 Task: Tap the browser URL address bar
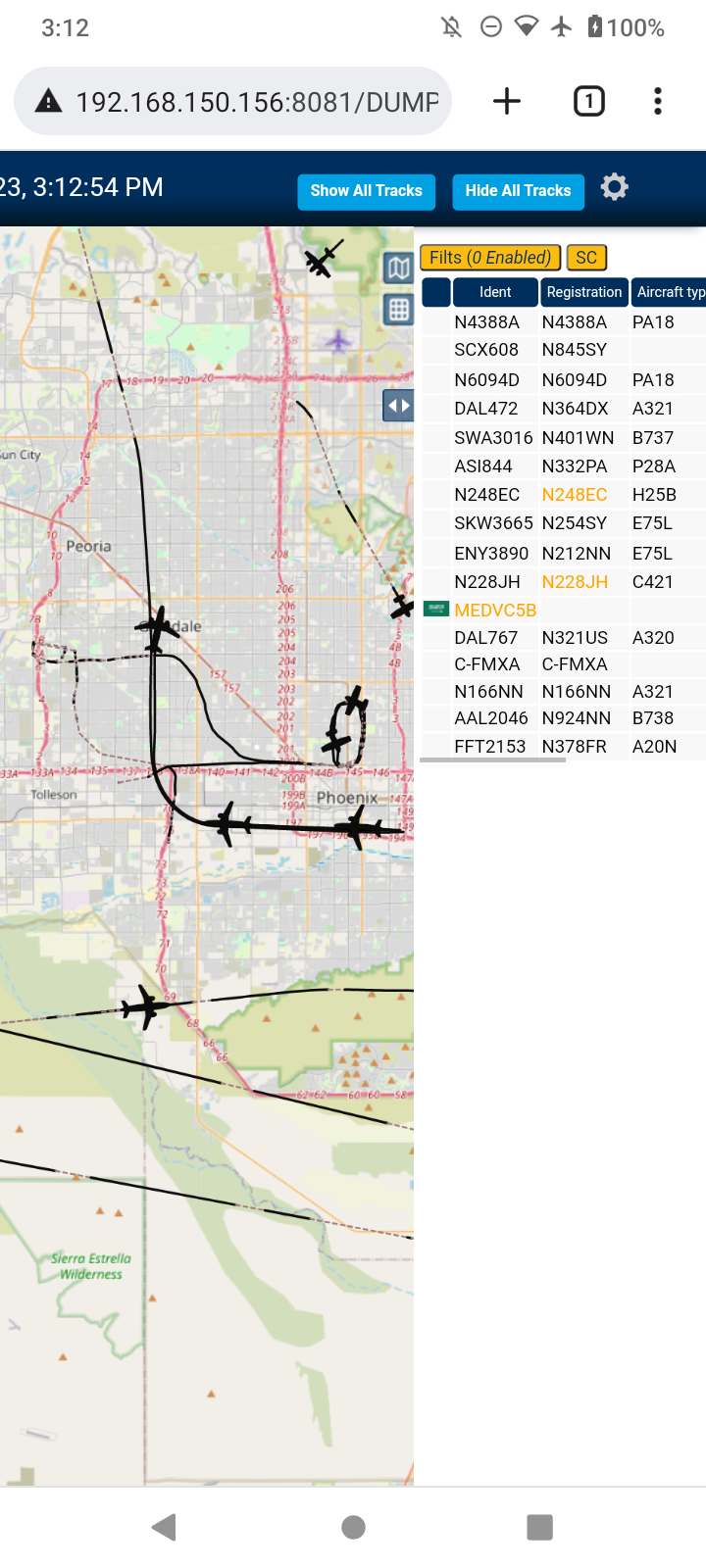point(232,101)
